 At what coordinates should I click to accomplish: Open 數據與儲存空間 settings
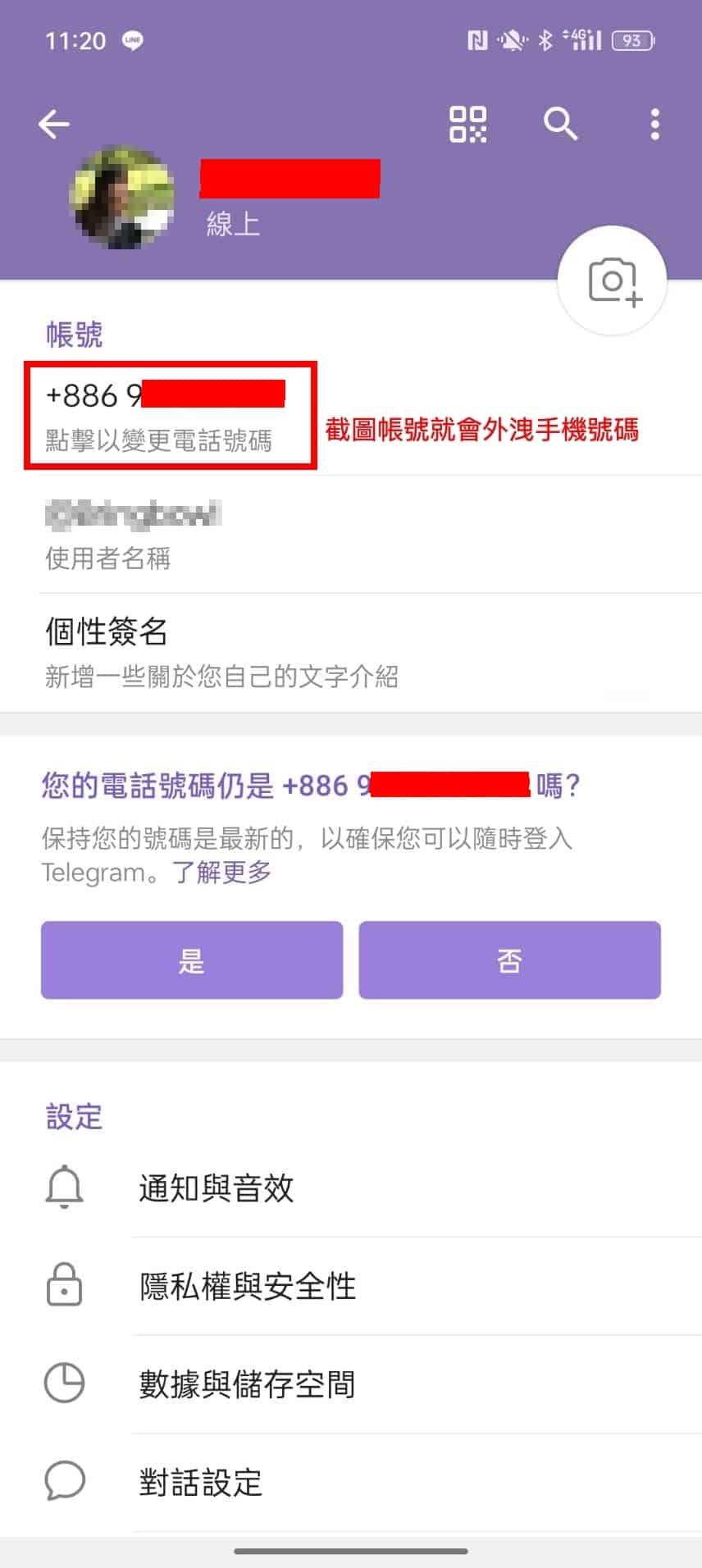351,1384
